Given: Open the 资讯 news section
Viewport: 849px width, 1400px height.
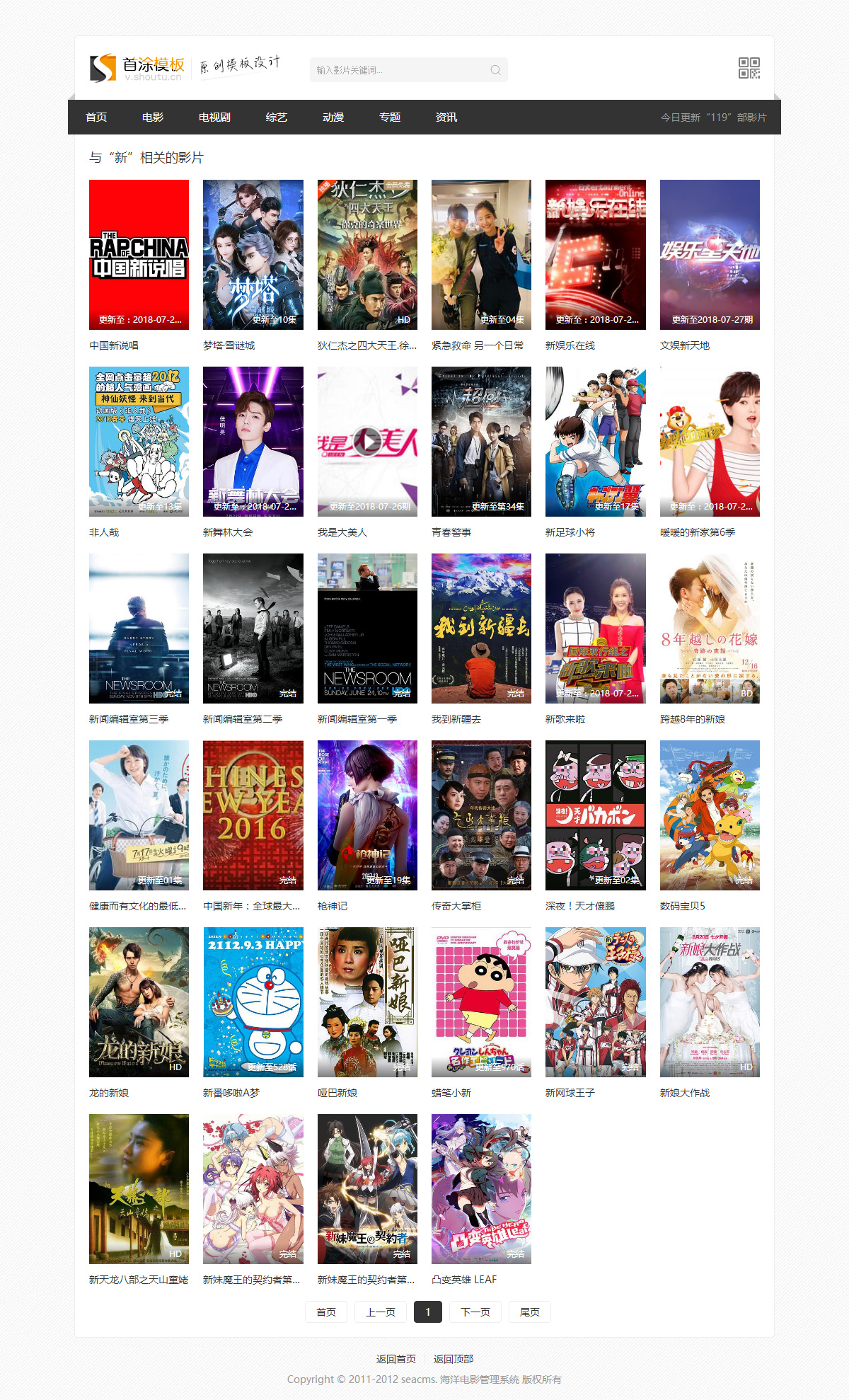Looking at the screenshot, I should (446, 117).
